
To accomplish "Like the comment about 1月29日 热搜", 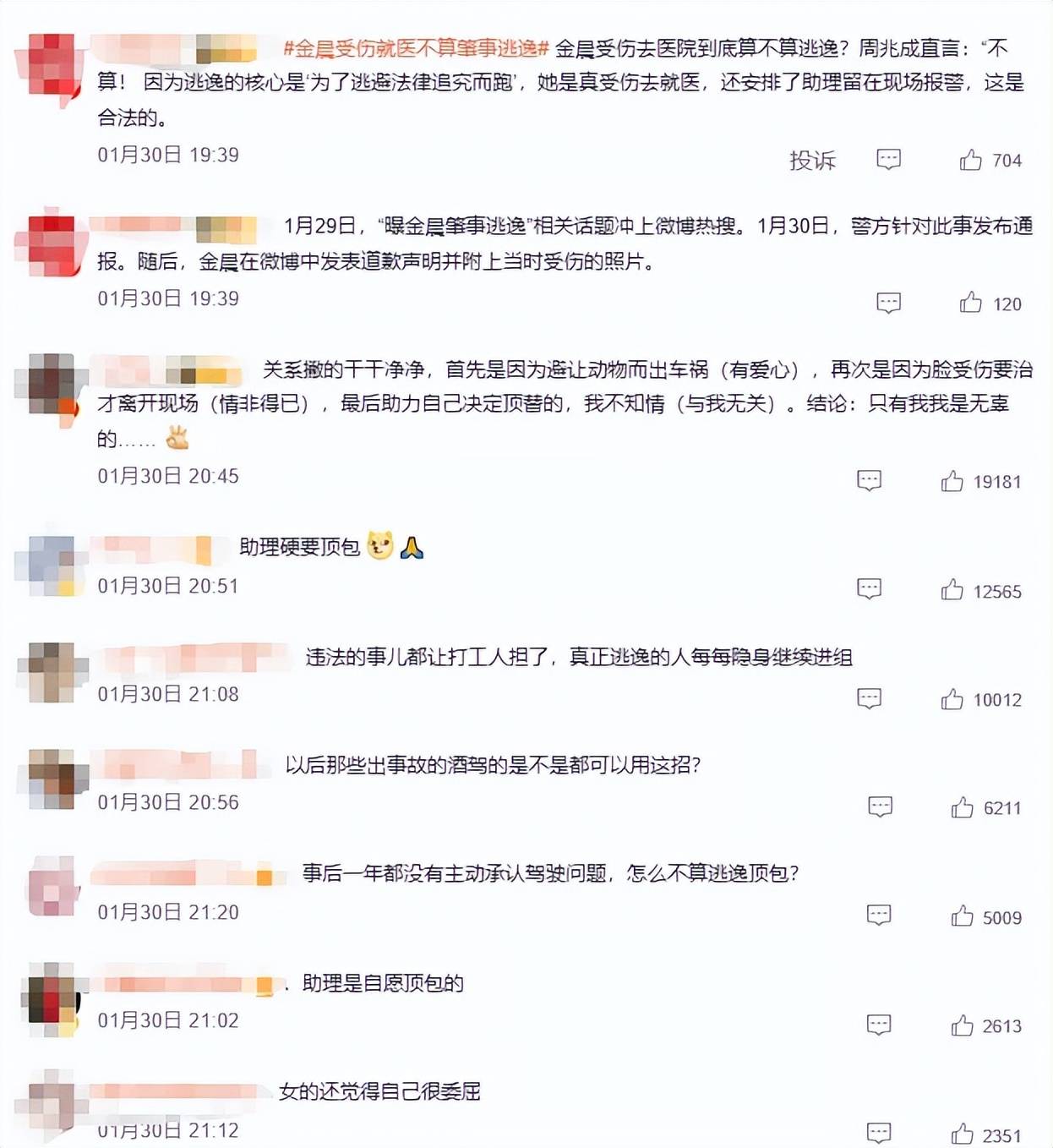I will pos(971,303).
